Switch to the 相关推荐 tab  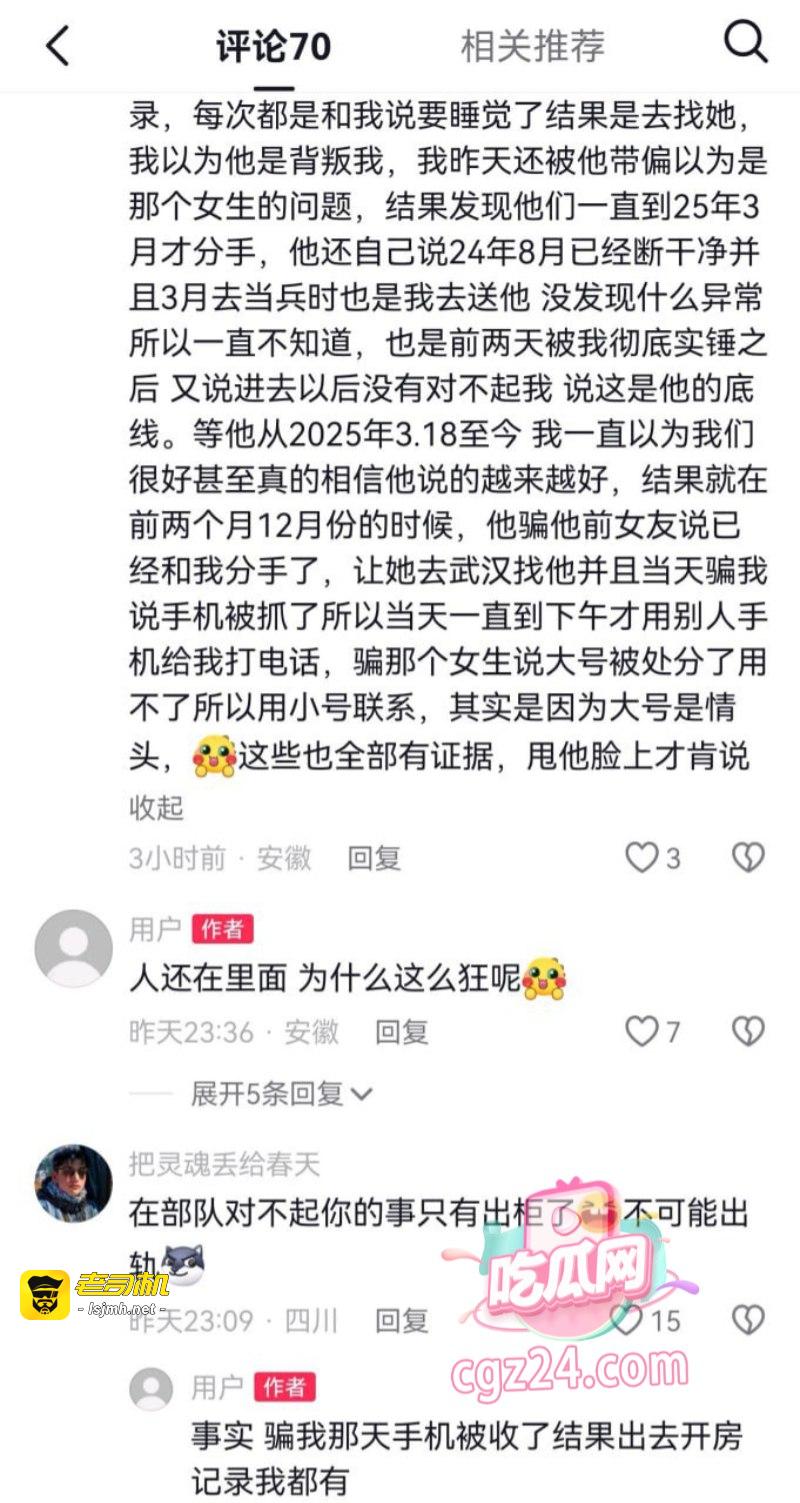532,46
